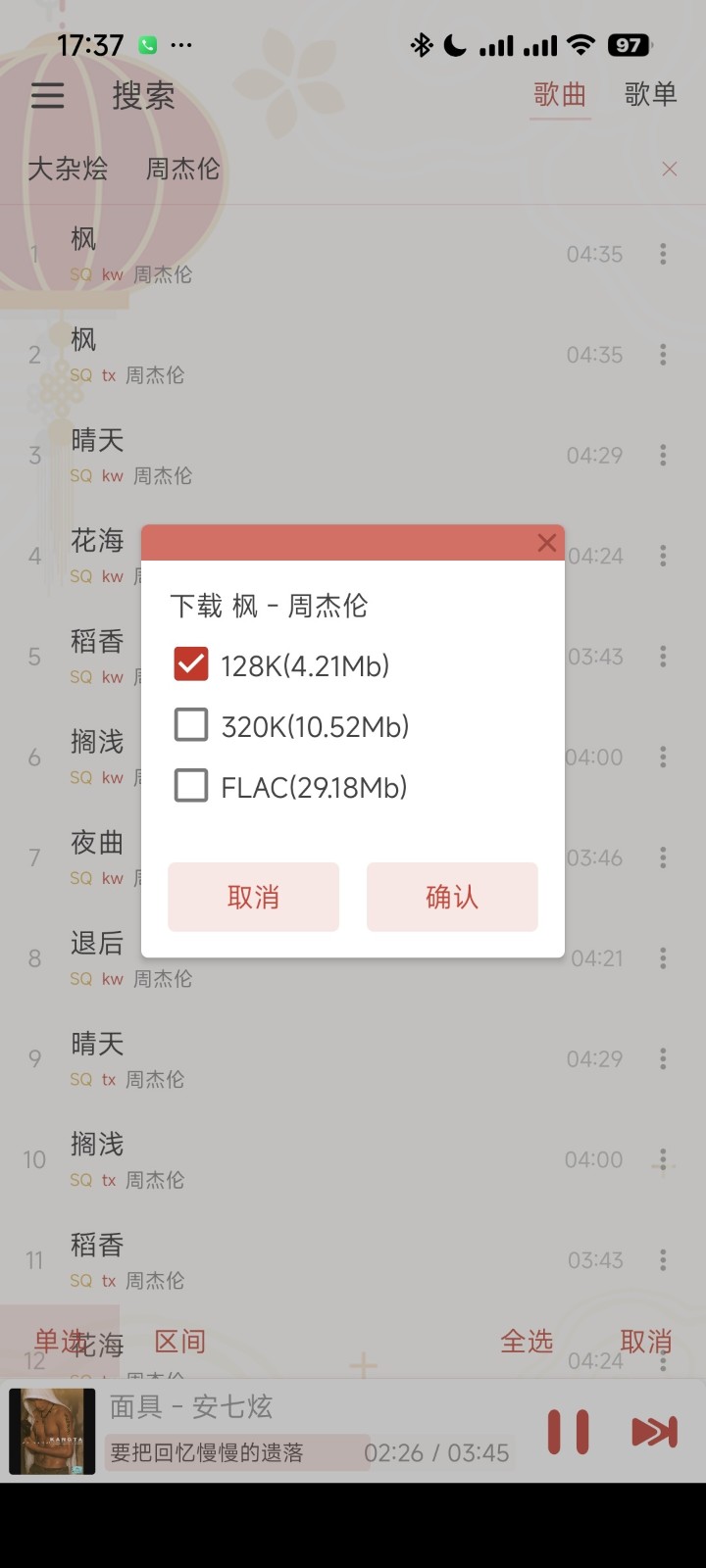Confirm download with 确认 button
706x1568 pixels.
pos(452,897)
